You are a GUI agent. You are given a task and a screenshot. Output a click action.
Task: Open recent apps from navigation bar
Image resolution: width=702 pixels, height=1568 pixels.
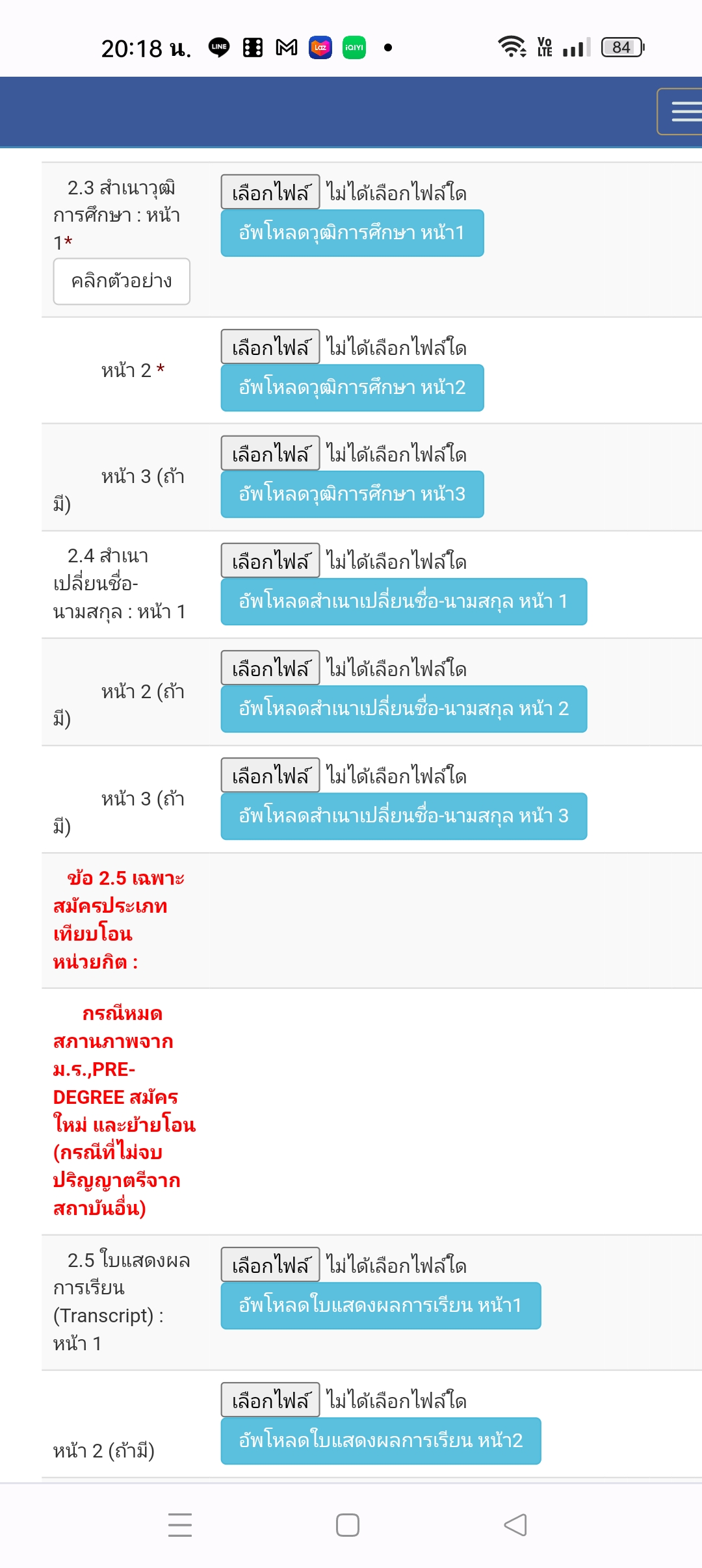click(180, 1525)
